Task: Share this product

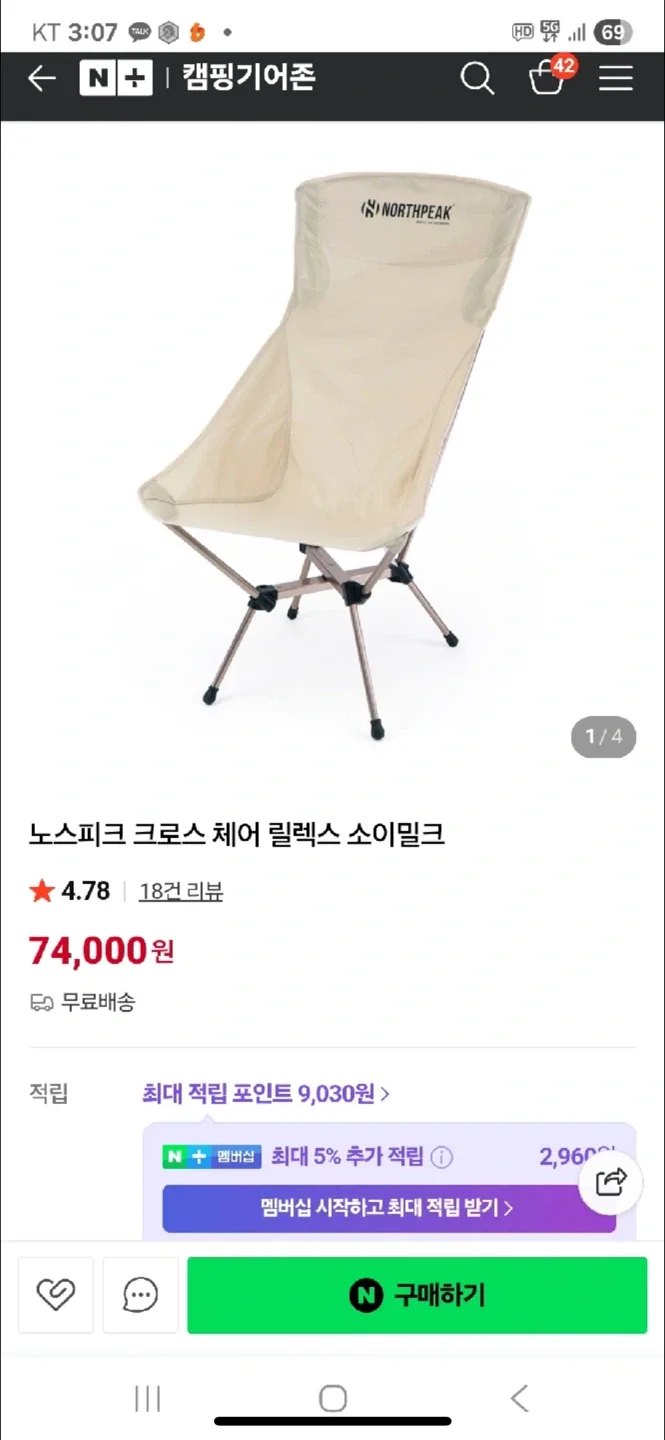Action: 611,1182
